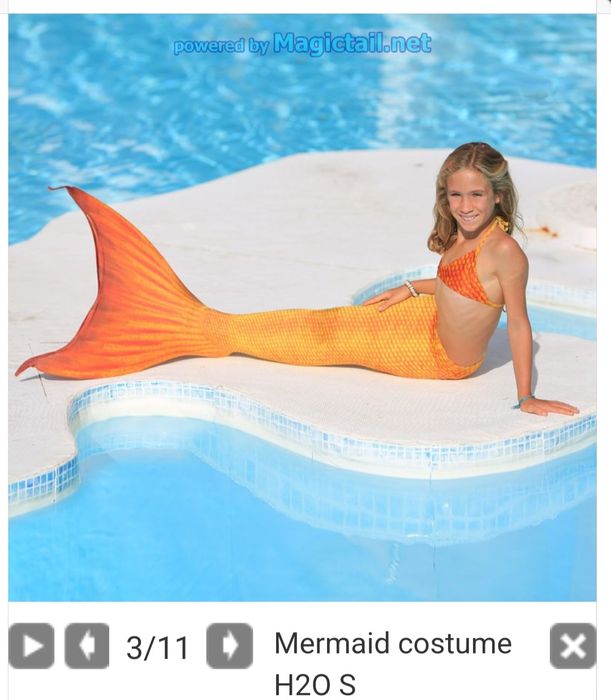The image size is (611, 700).
Task: Start the slideshow playback
Action: (31, 646)
